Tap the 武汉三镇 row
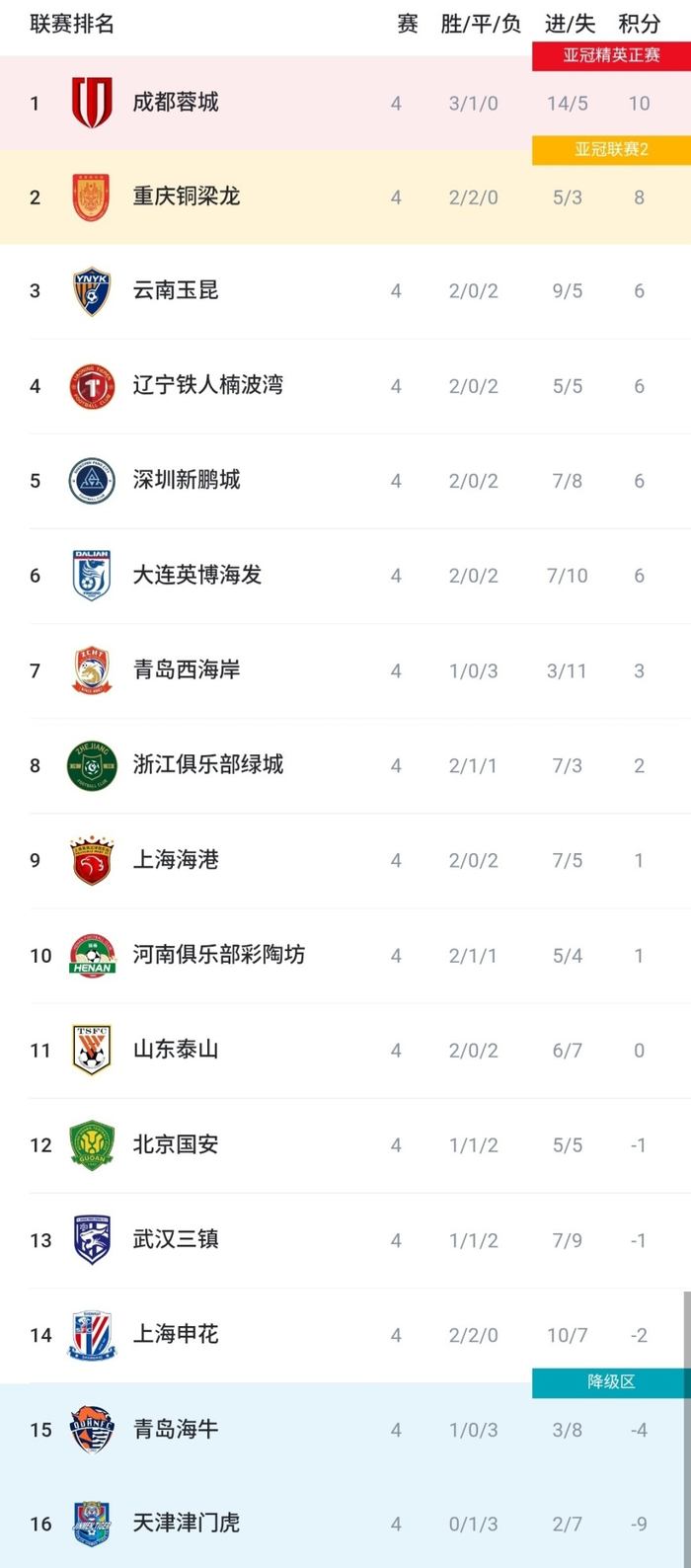This screenshot has height=1568, width=691. pyautogui.click(x=176, y=1239)
